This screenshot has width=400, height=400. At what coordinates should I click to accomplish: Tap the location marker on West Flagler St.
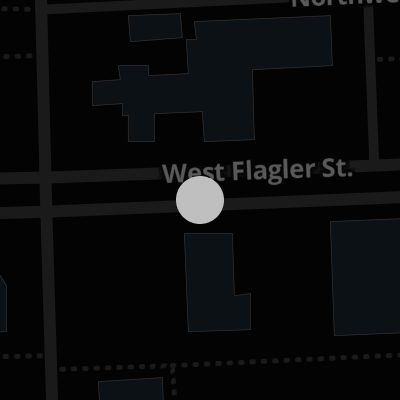tap(200, 200)
